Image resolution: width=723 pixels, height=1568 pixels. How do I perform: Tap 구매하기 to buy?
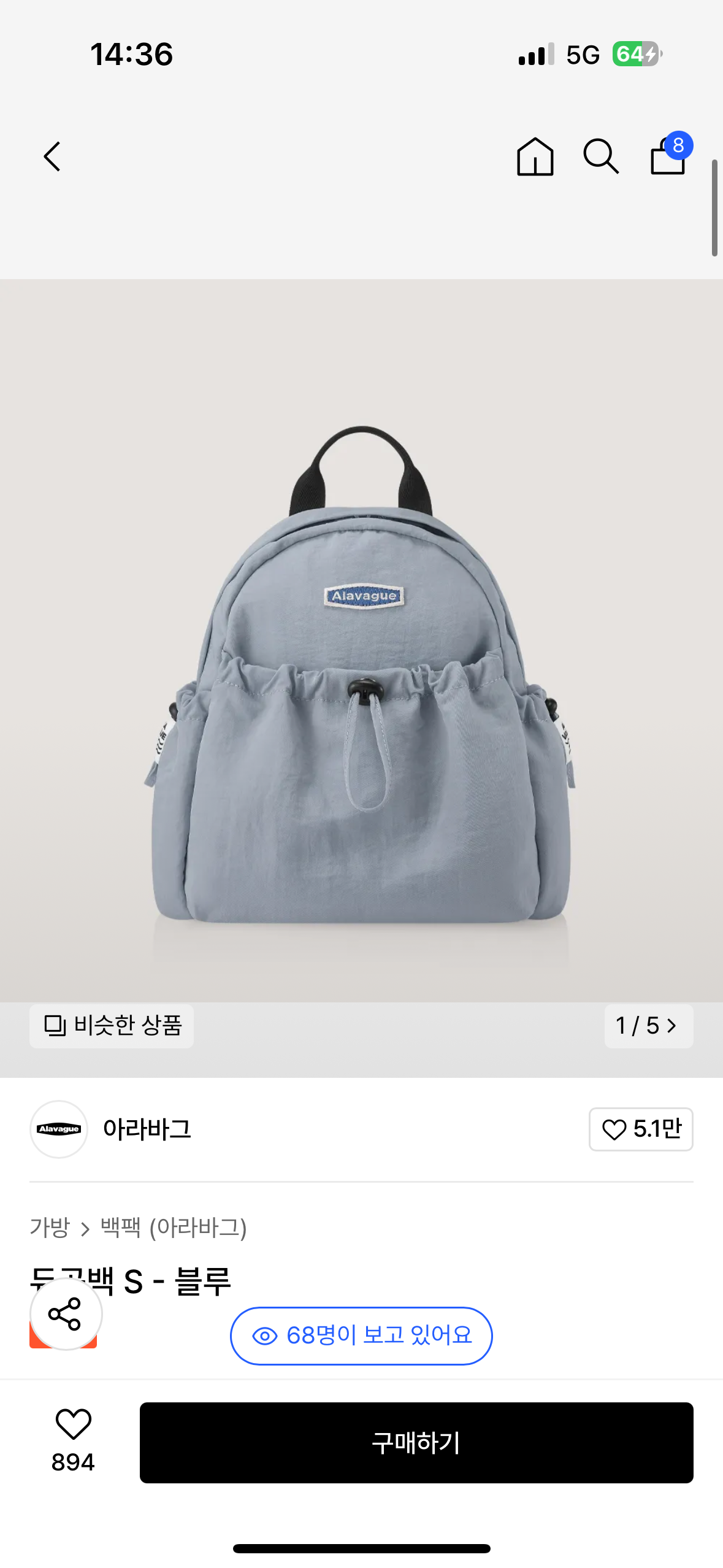coord(416,1442)
